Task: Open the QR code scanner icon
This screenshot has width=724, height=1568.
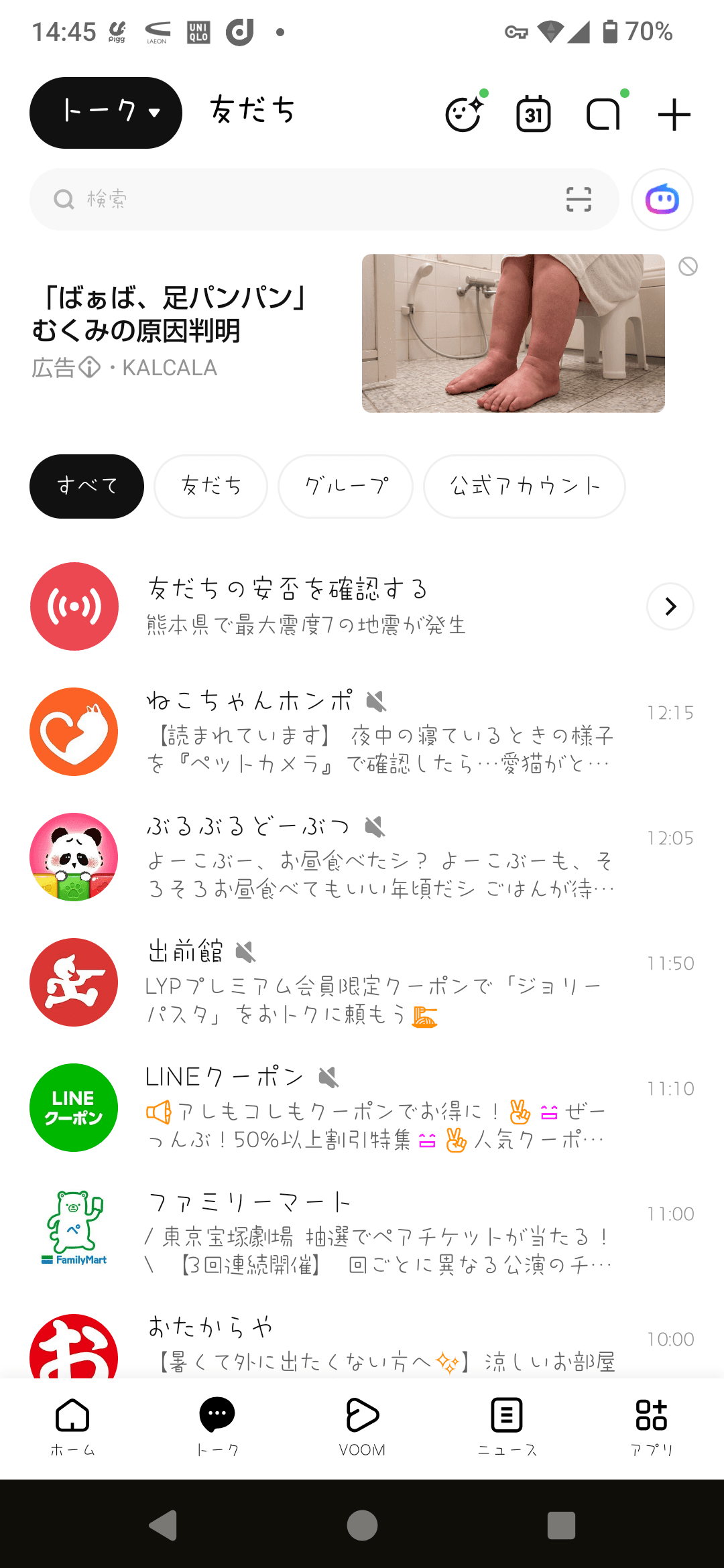Action: [579, 200]
